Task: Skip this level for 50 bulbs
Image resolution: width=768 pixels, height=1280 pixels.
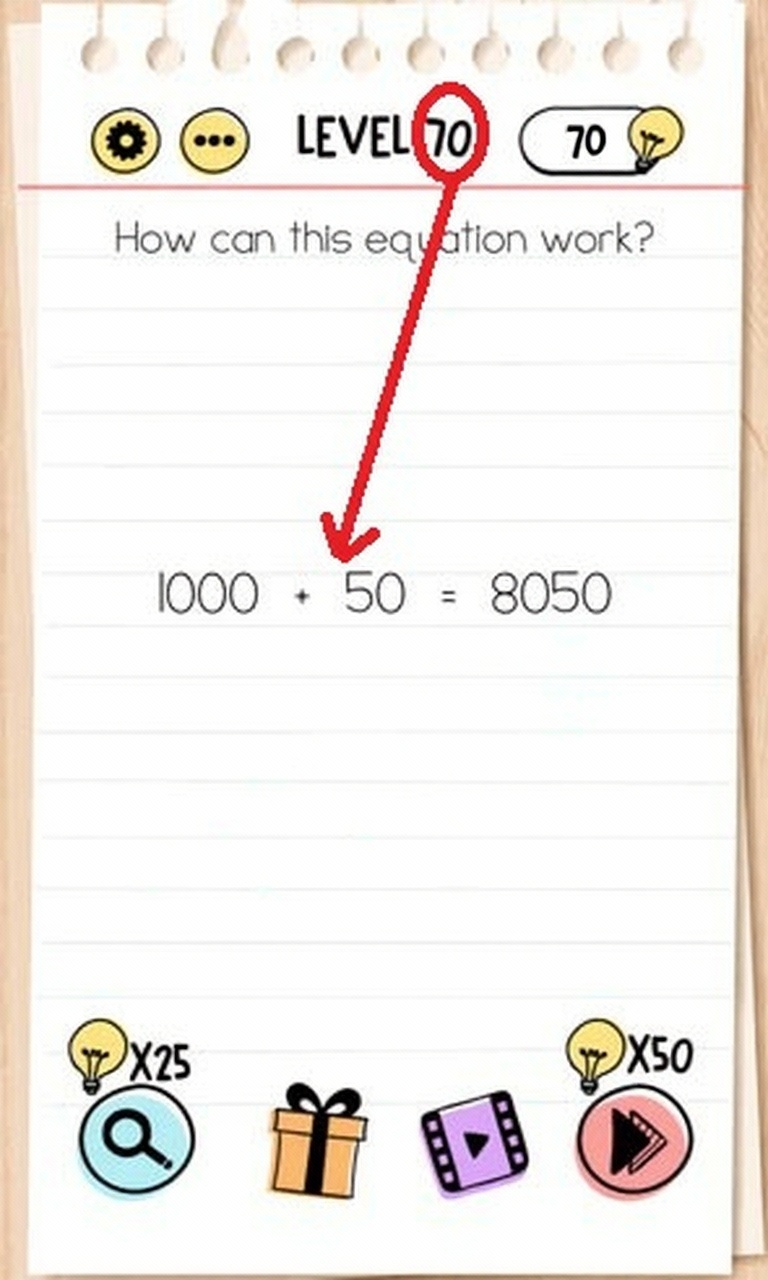Action: coord(634,1139)
